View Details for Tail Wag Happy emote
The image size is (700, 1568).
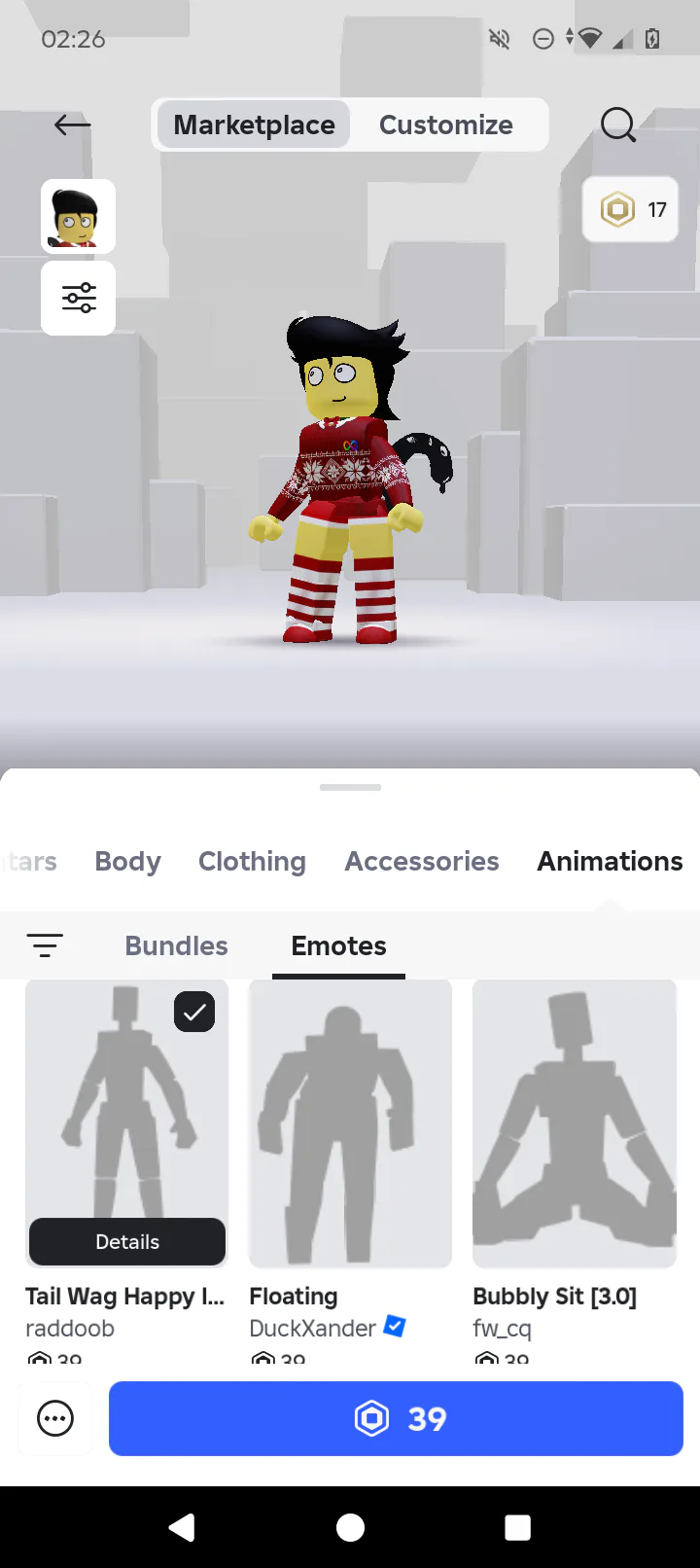coord(127,1242)
